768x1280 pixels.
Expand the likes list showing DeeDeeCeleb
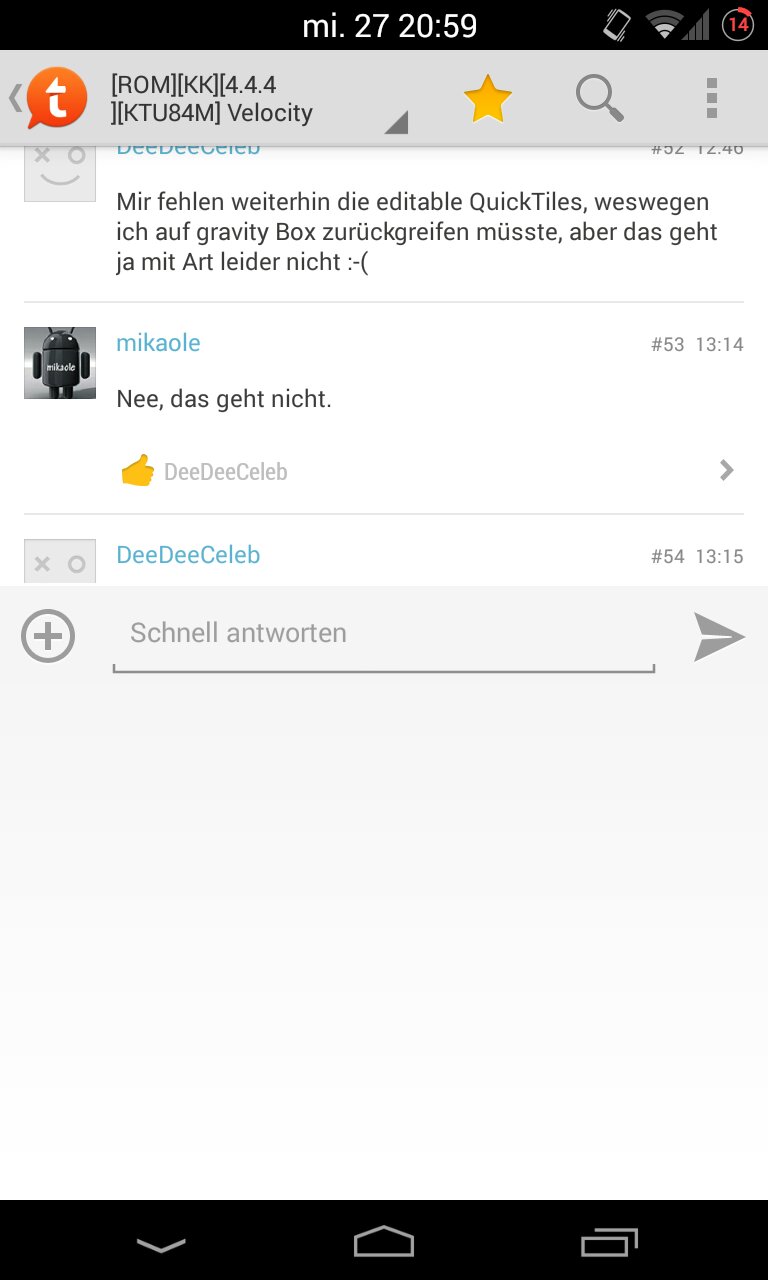coord(727,470)
